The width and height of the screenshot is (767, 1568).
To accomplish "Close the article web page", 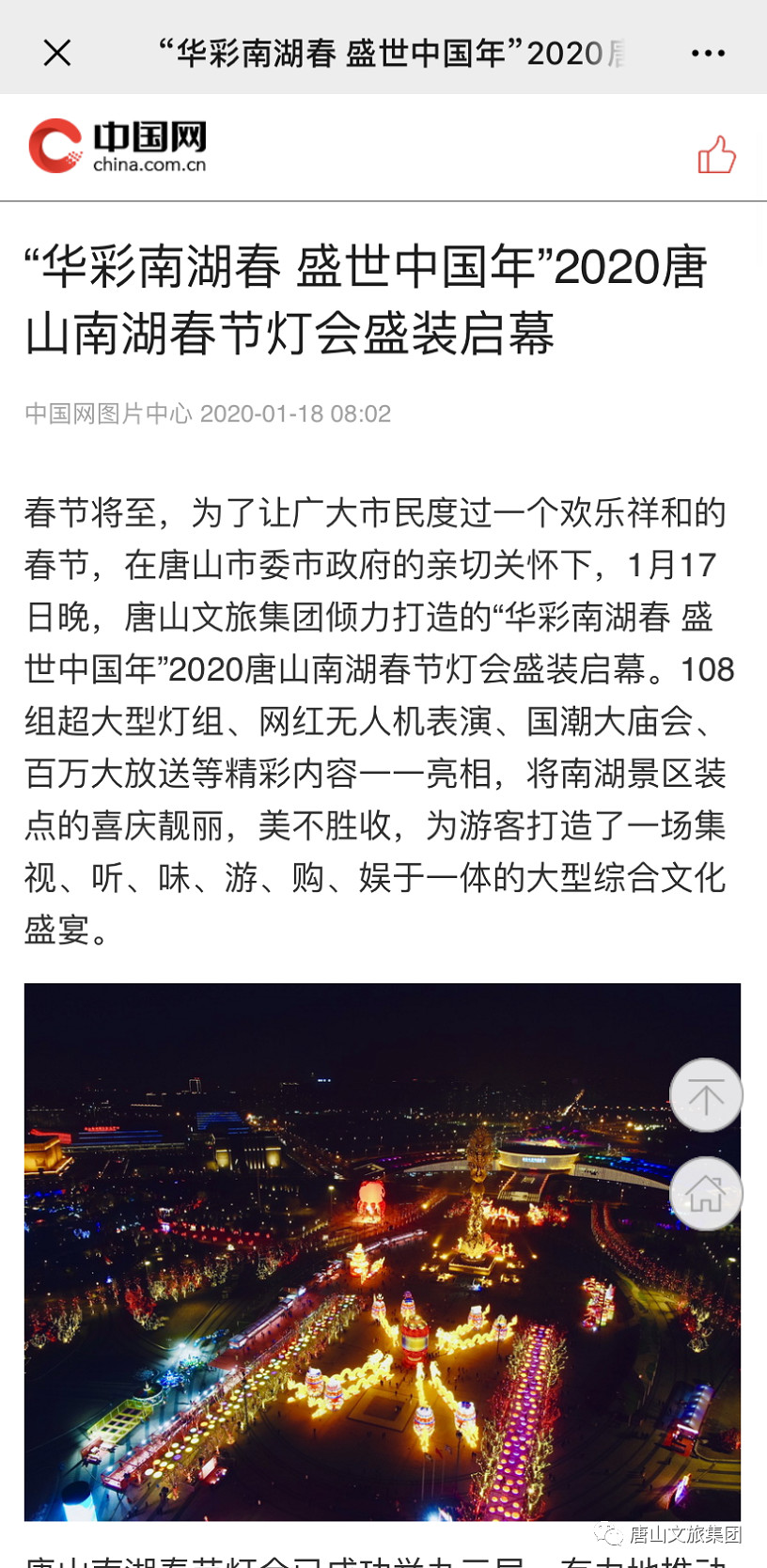I will click(57, 53).
